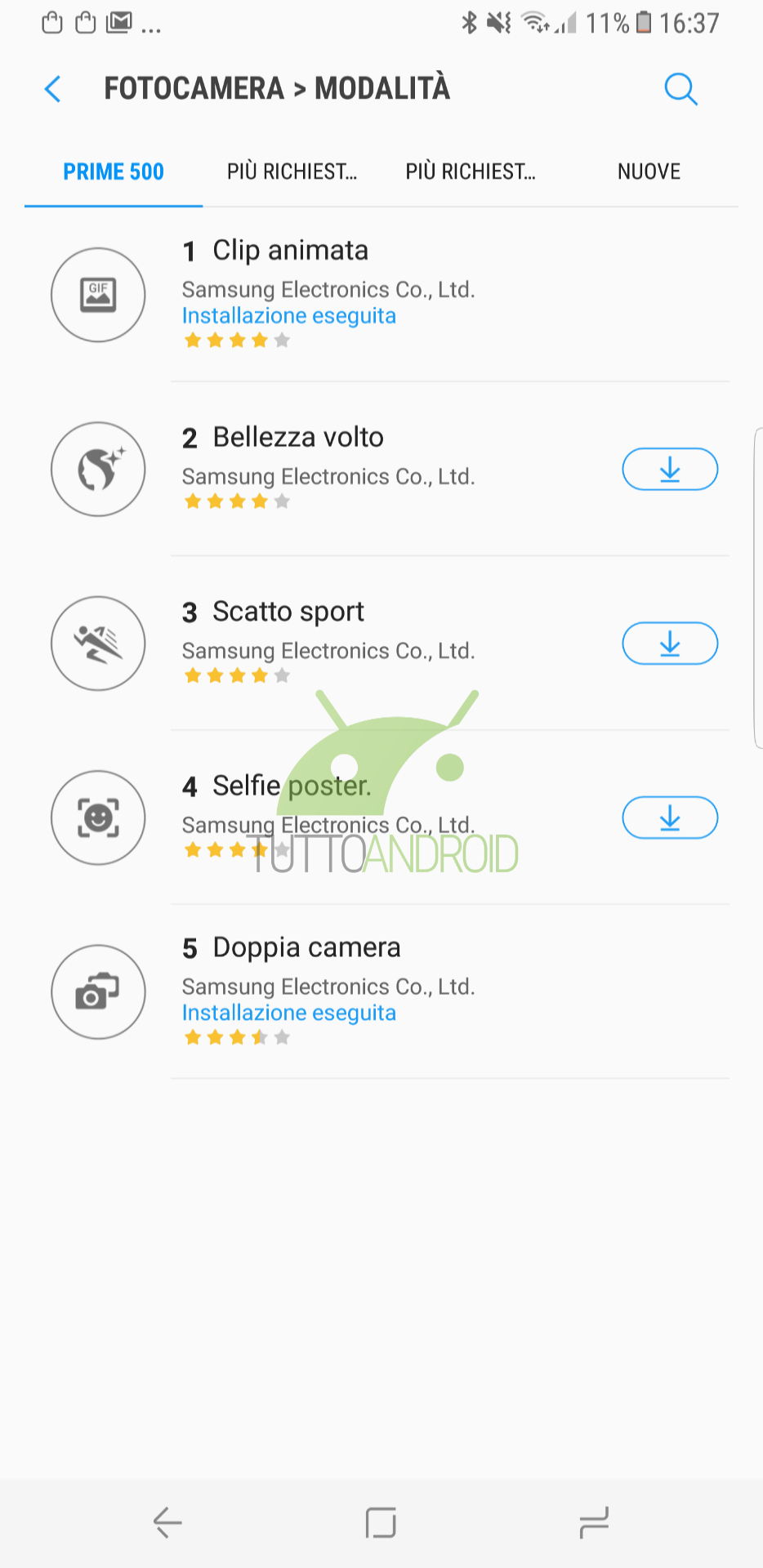Tap the system home button
Screen dimensions: 763x1568
[381, 1523]
